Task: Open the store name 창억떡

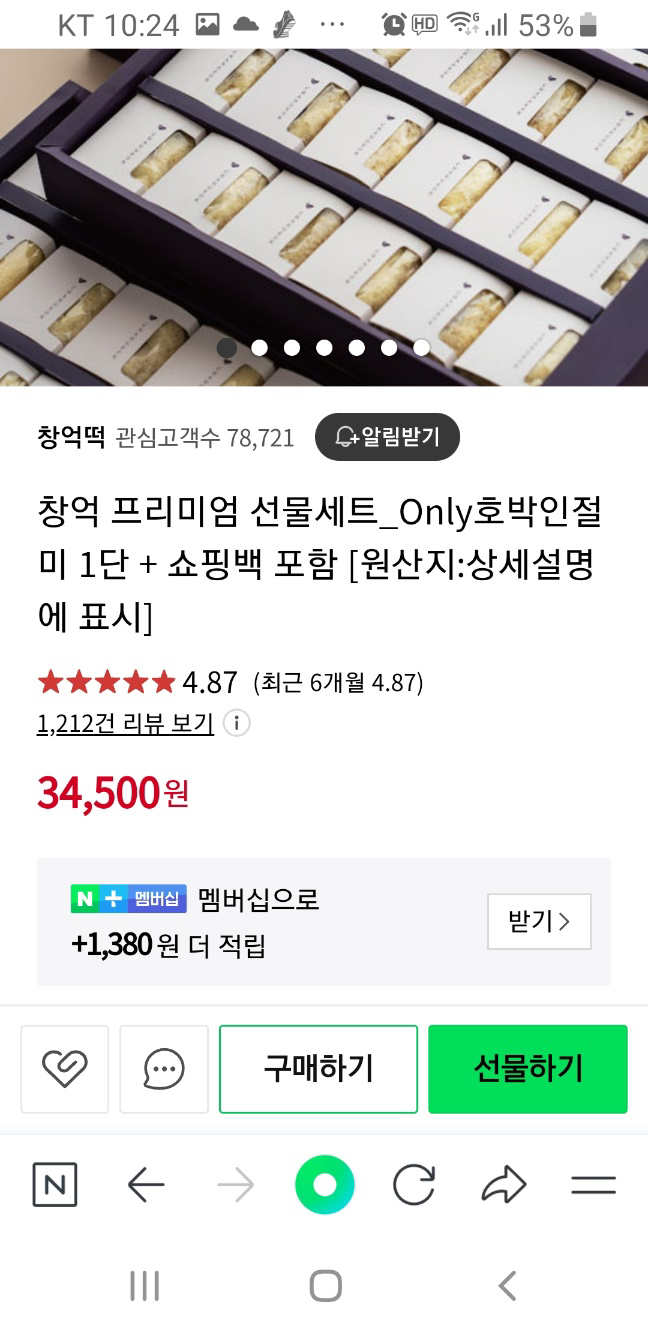Action: (71, 437)
